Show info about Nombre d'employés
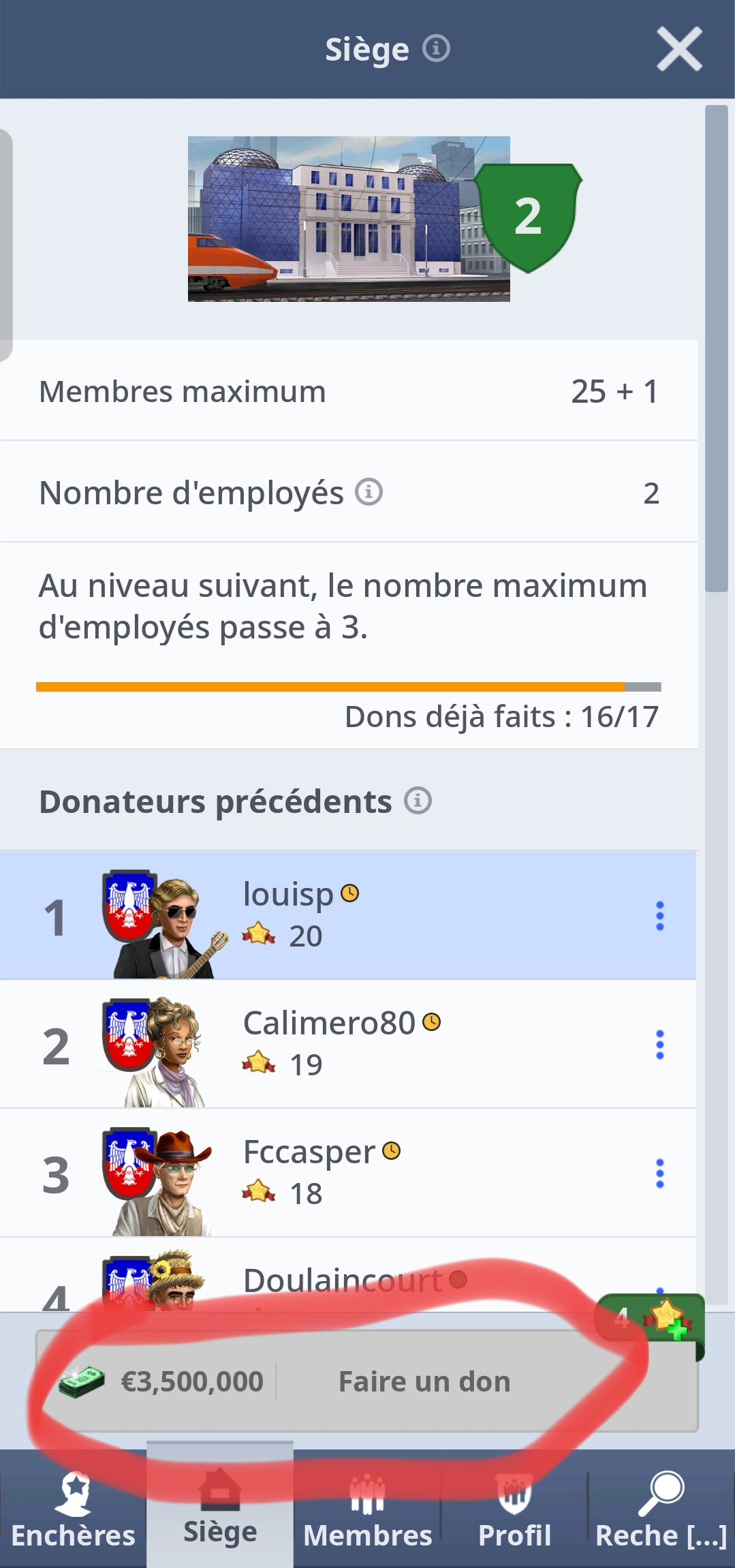Screen dimensions: 735x1568 tap(369, 492)
